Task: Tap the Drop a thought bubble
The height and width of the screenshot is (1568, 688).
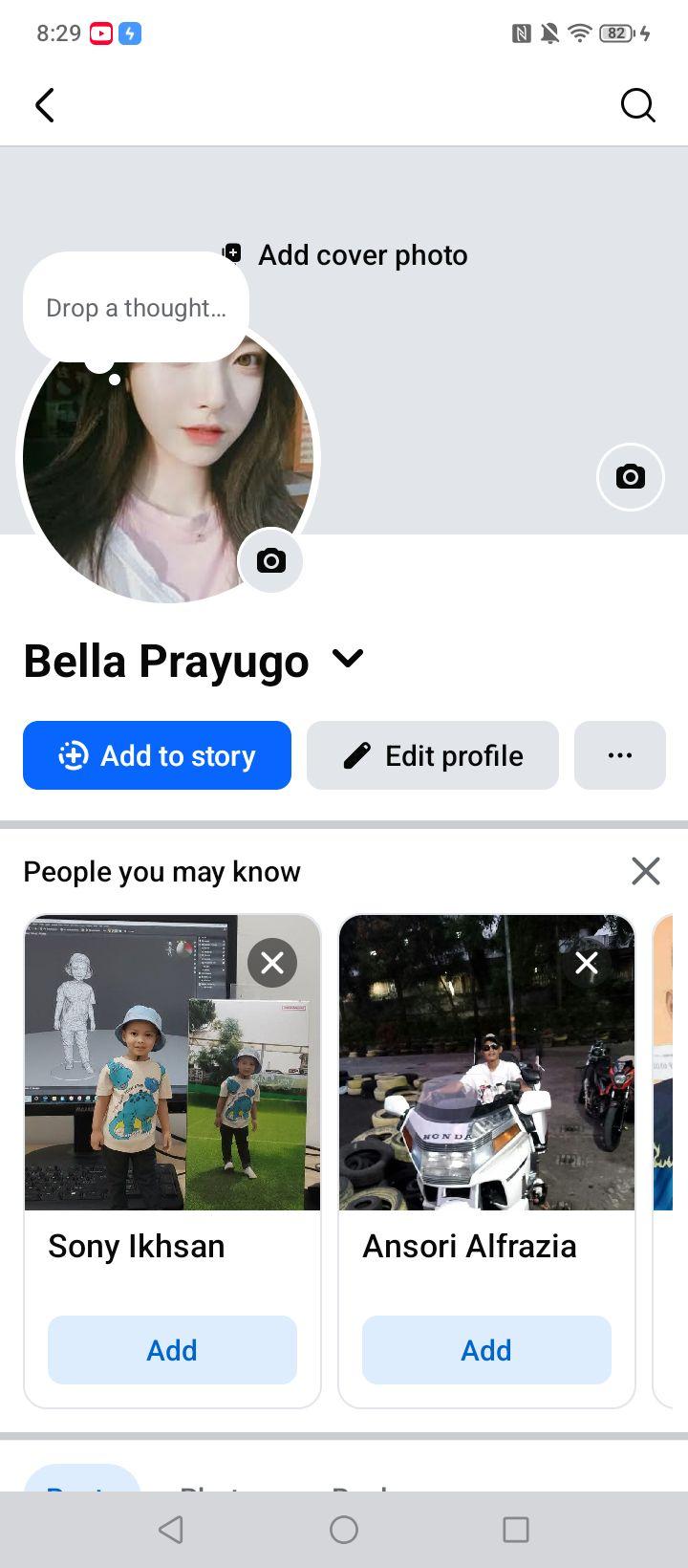Action: [136, 307]
